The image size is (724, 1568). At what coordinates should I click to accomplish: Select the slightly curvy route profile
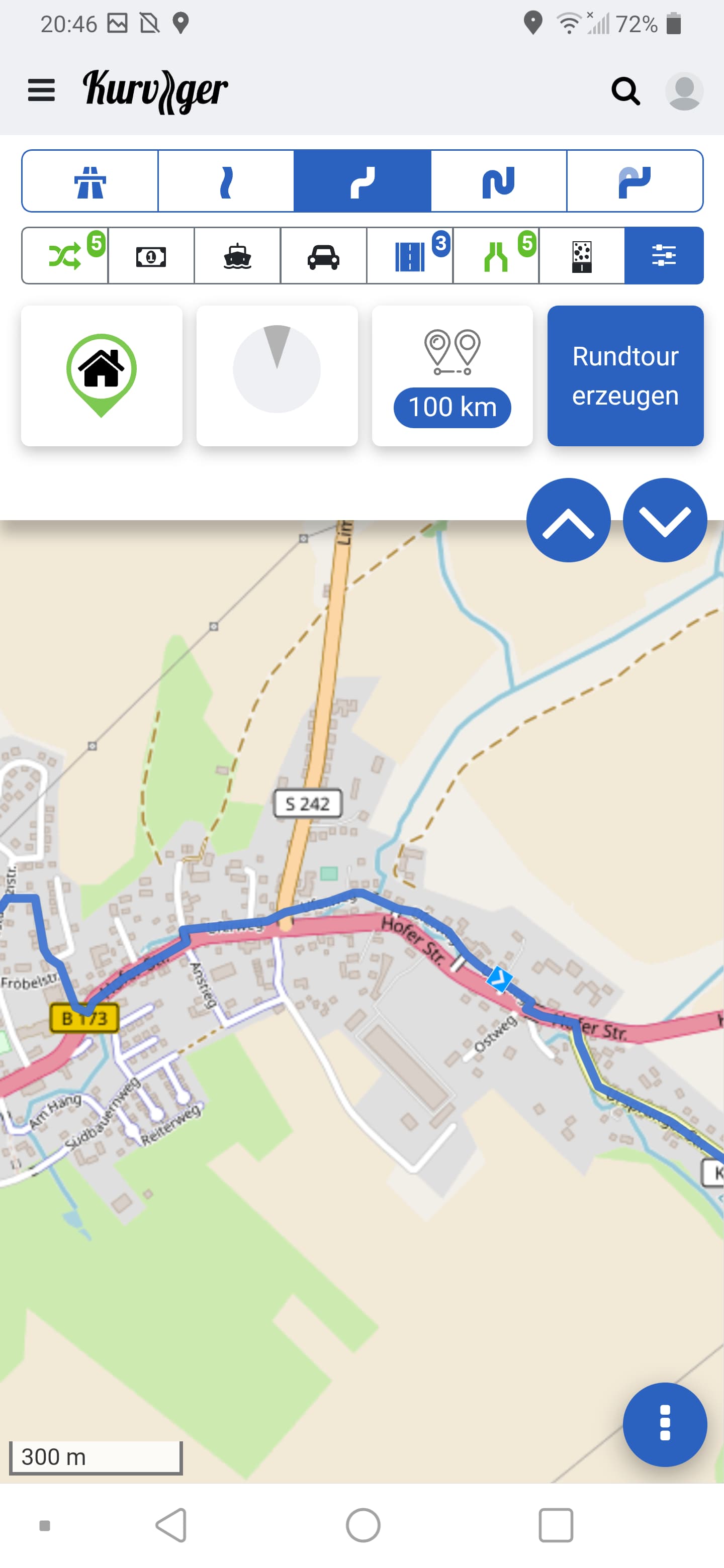click(226, 181)
